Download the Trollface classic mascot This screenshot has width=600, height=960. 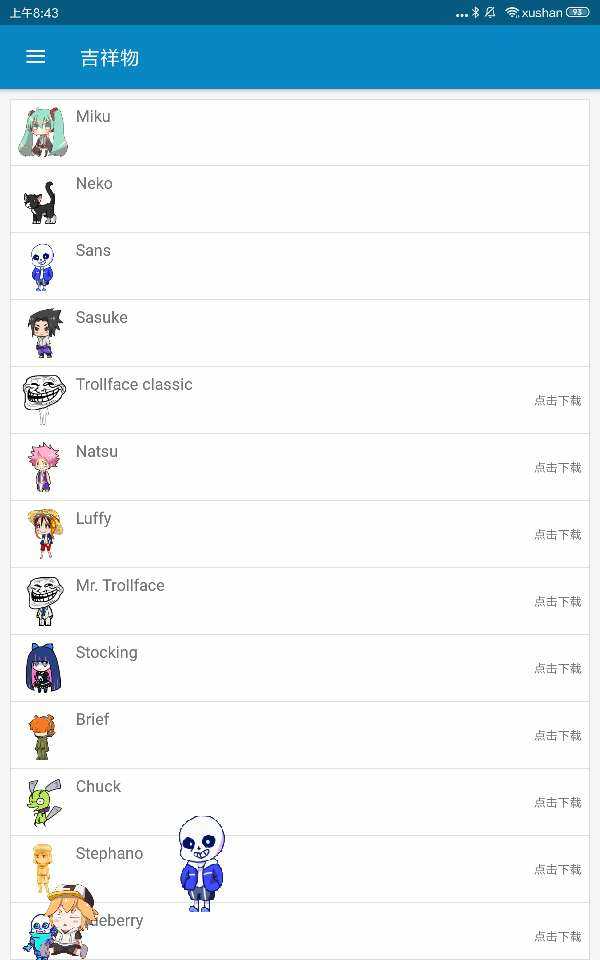(557, 400)
